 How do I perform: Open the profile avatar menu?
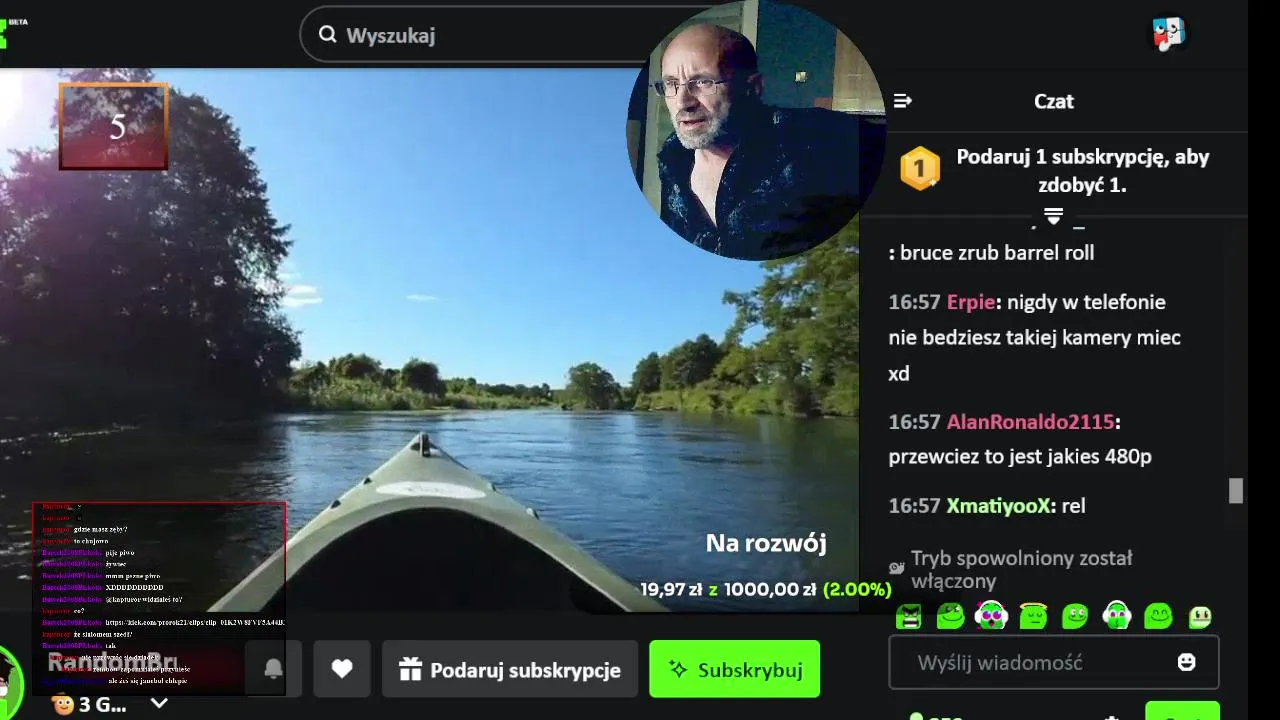tap(1168, 33)
